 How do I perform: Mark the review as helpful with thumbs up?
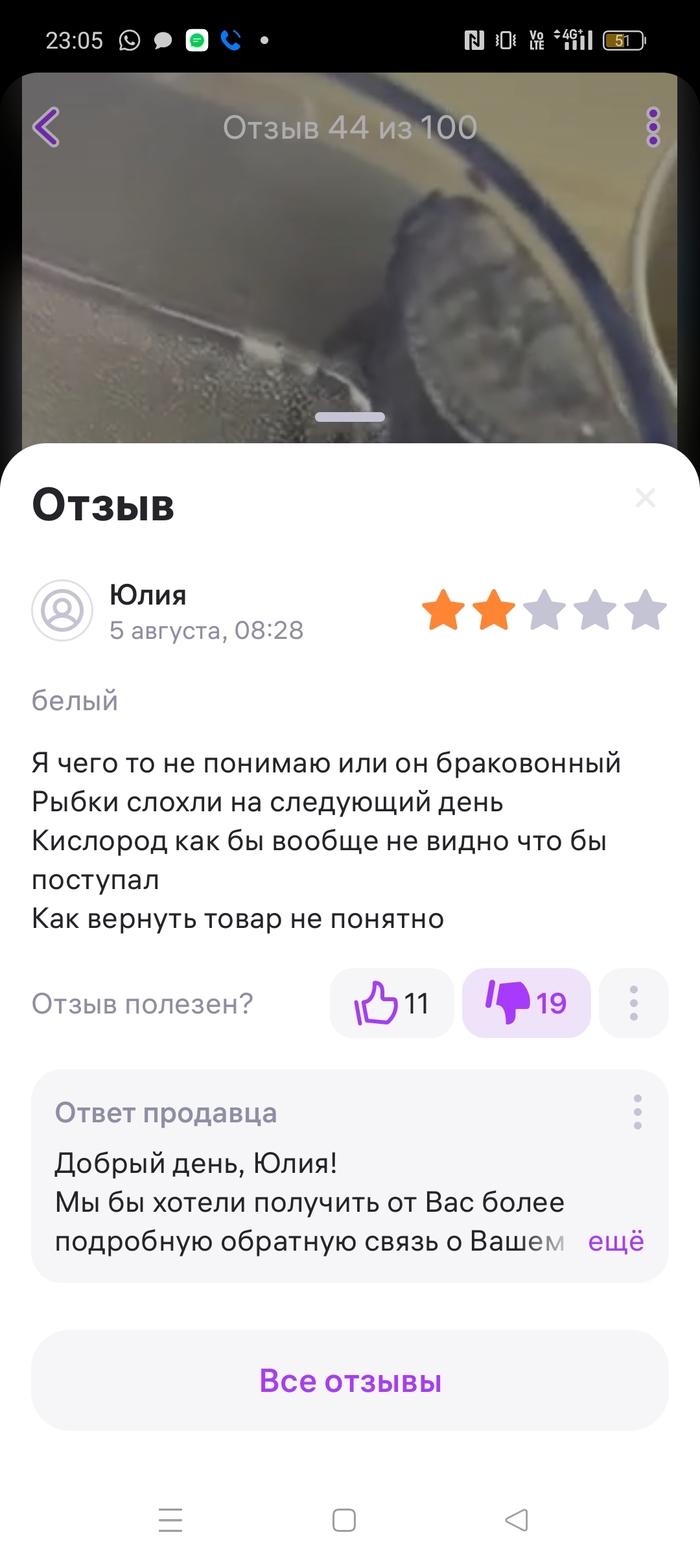coord(391,1003)
